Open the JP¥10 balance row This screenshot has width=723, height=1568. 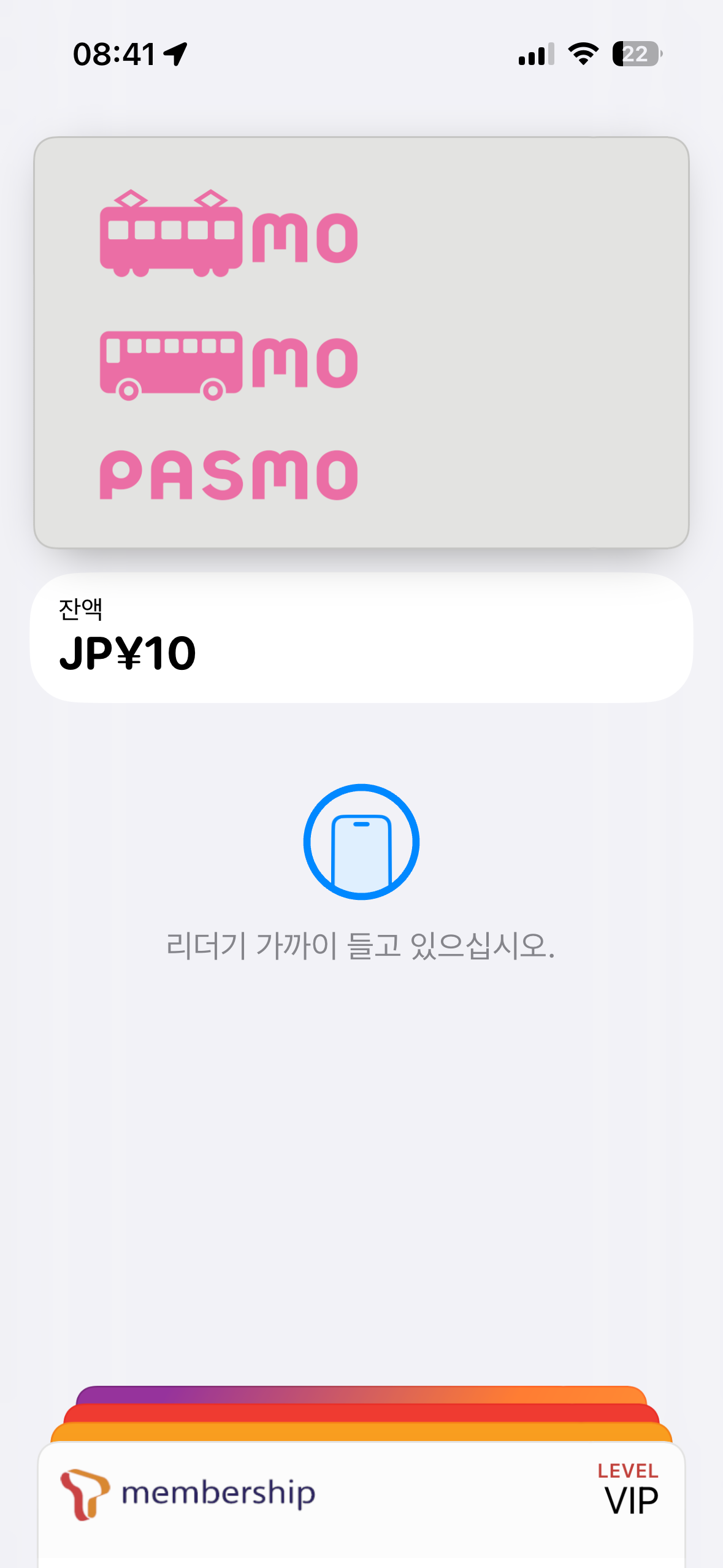pyautogui.click(x=361, y=637)
